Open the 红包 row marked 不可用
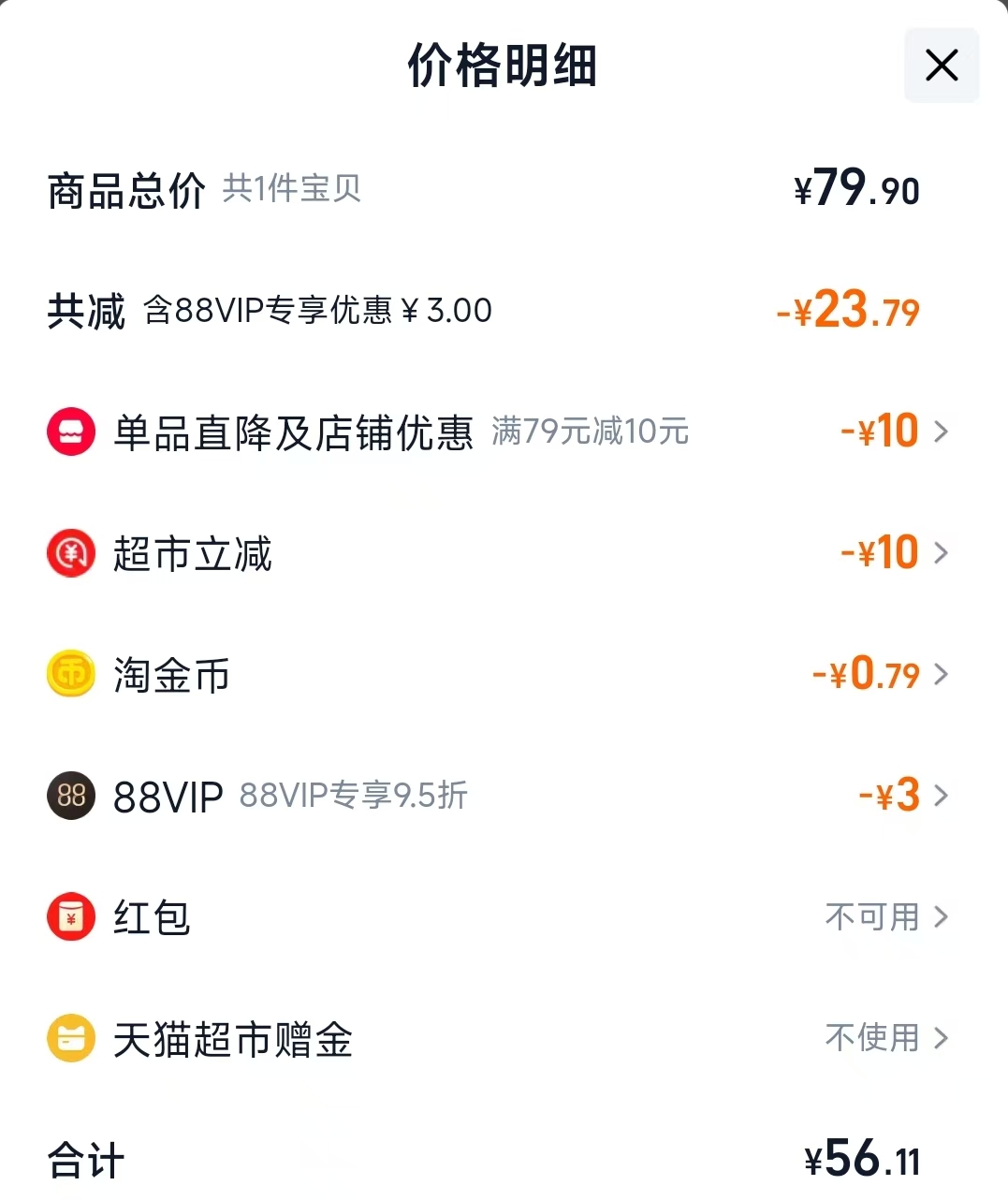Image resolution: width=1008 pixels, height=1200 pixels. 942,917
